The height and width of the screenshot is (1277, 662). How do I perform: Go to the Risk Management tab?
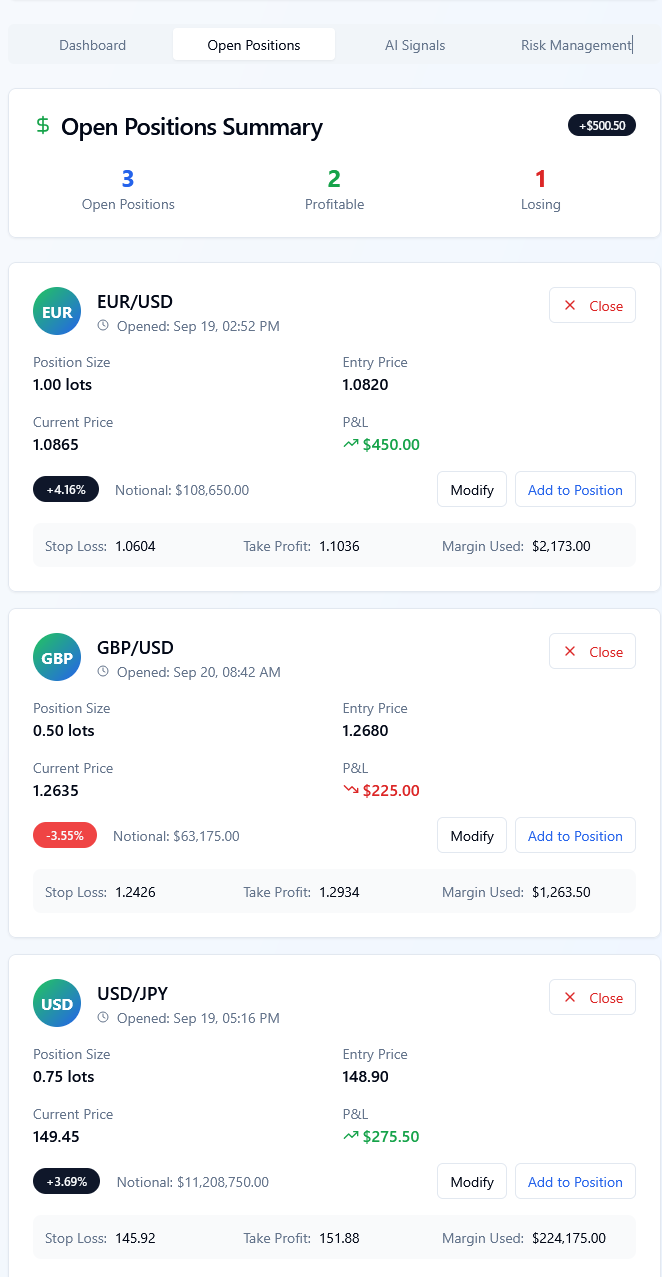[x=576, y=45]
